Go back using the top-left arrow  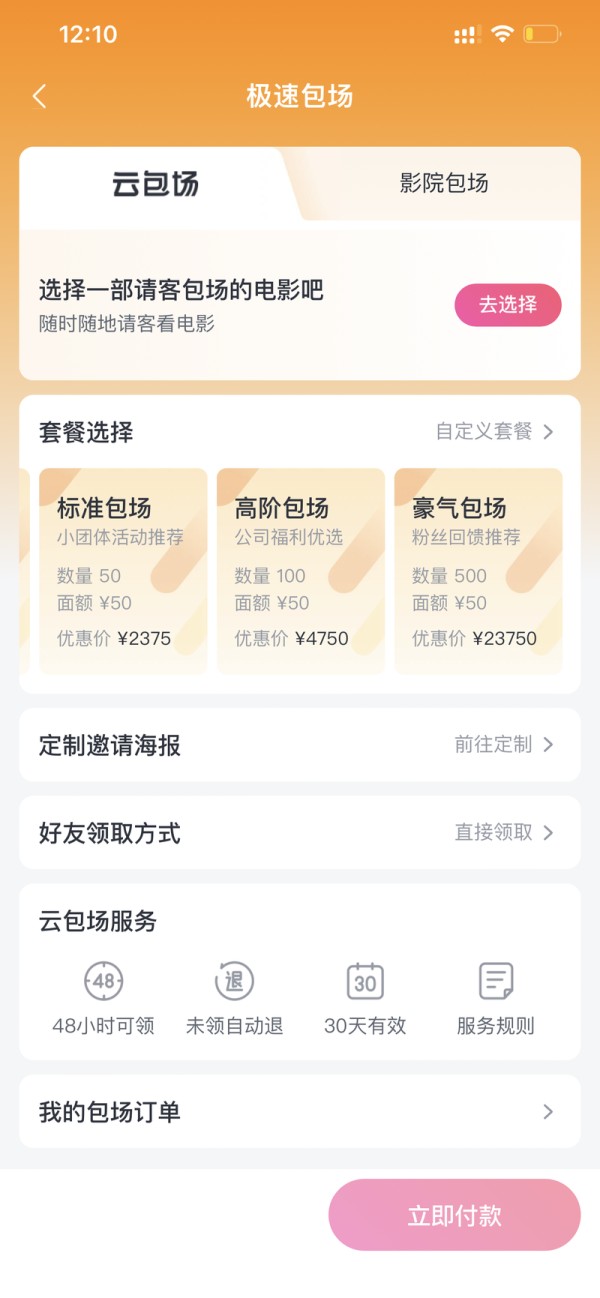point(39,96)
